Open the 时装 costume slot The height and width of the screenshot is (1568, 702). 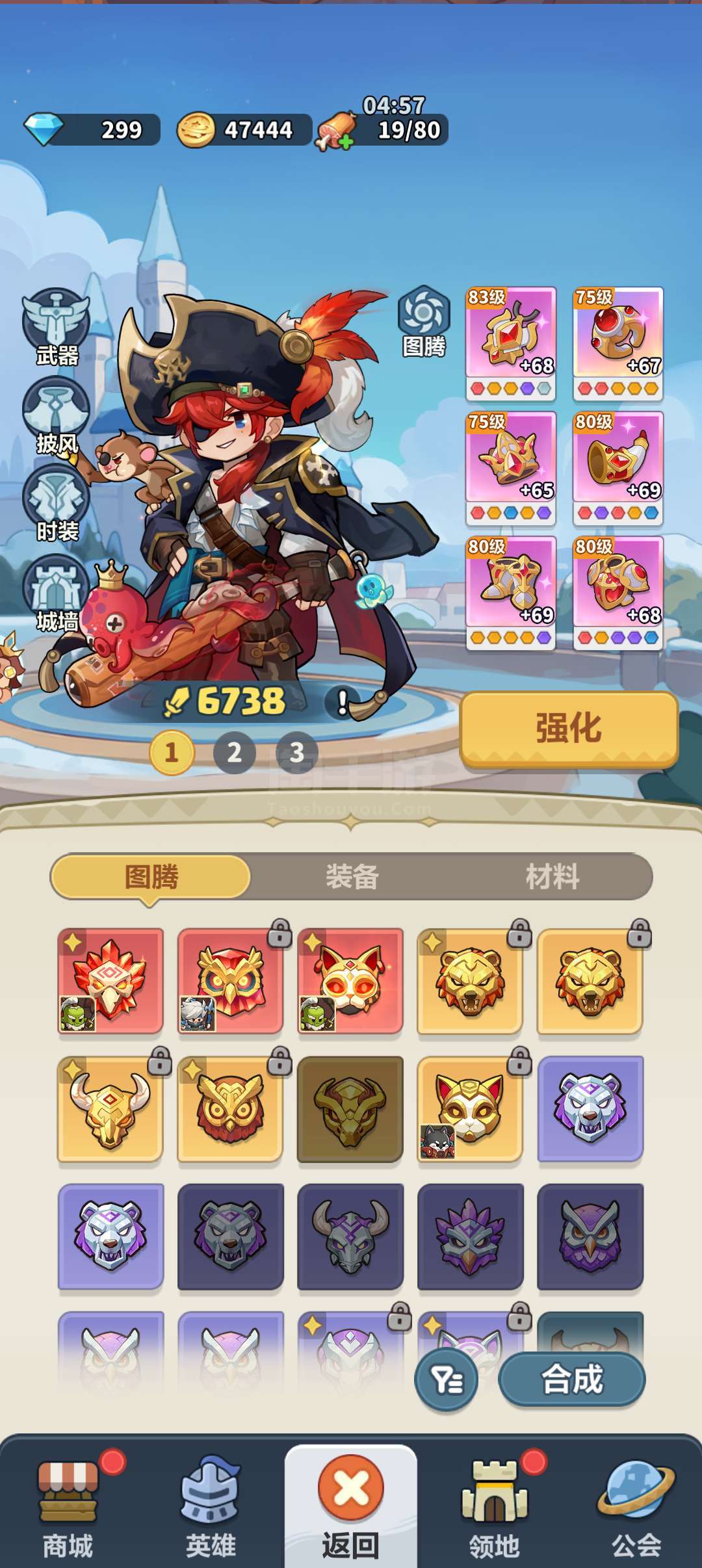pyautogui.click(x=57, y=504)
